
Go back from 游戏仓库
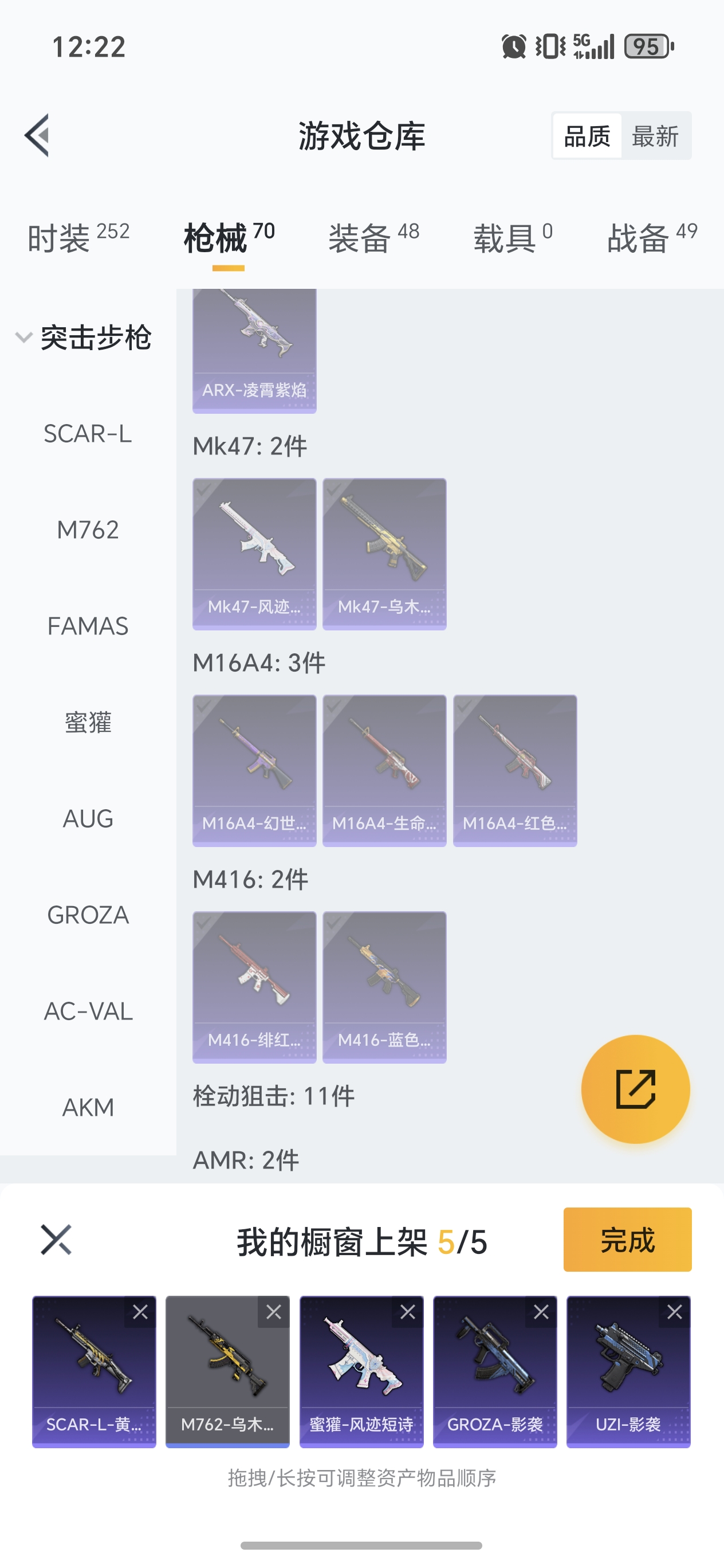tap(38, 135)
